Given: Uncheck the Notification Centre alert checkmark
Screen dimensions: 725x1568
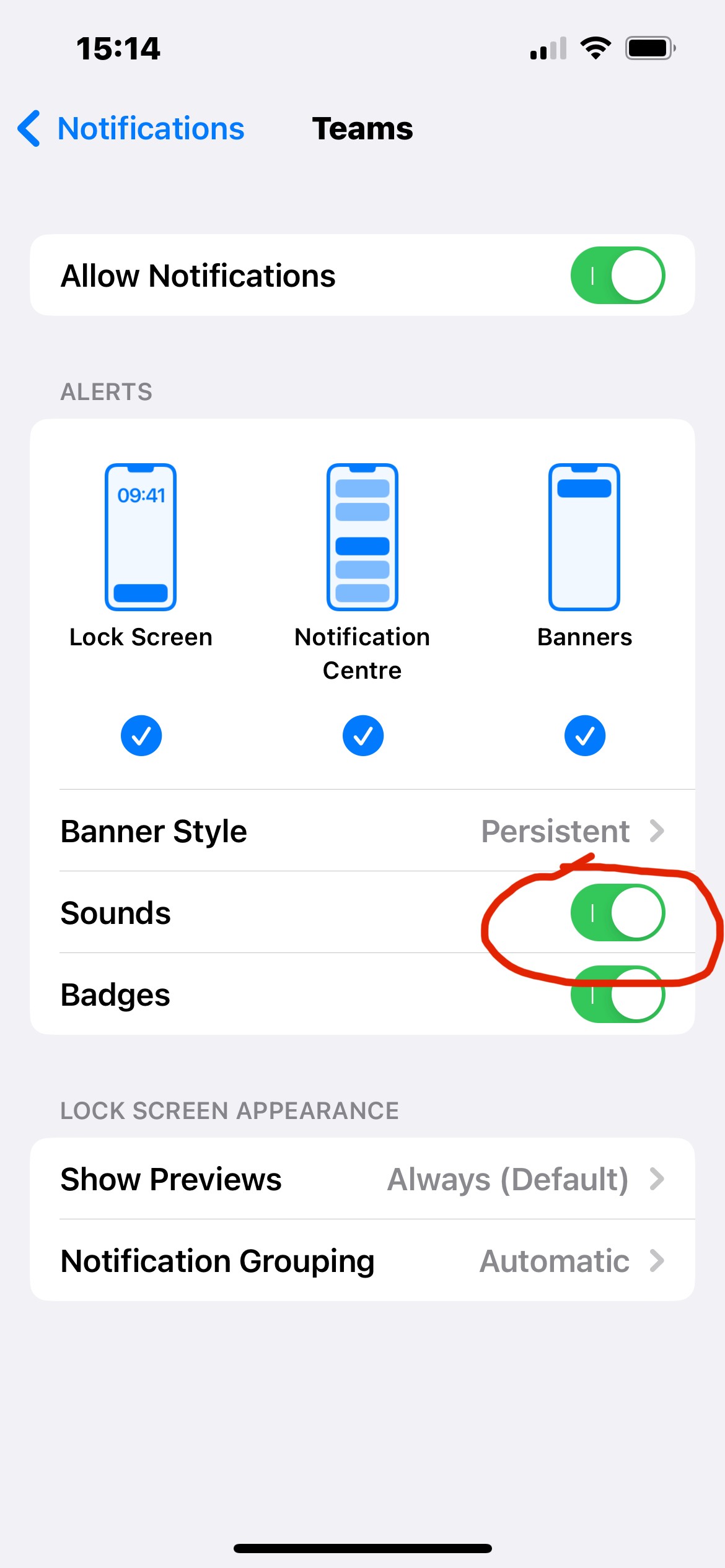Looking at the screenshot, I should click(x=362, y=735).
